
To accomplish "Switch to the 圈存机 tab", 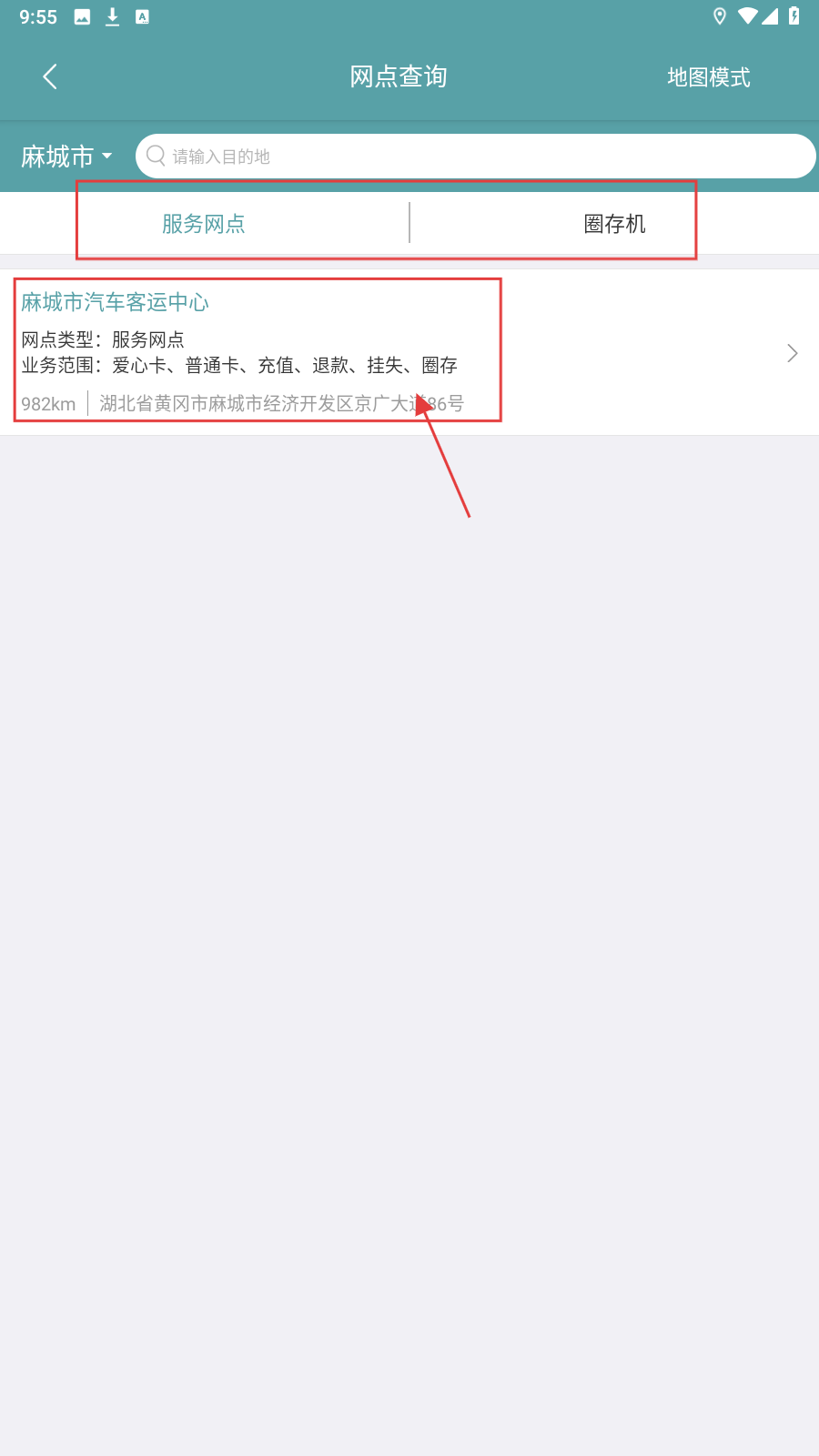I will tap(614, 224).
